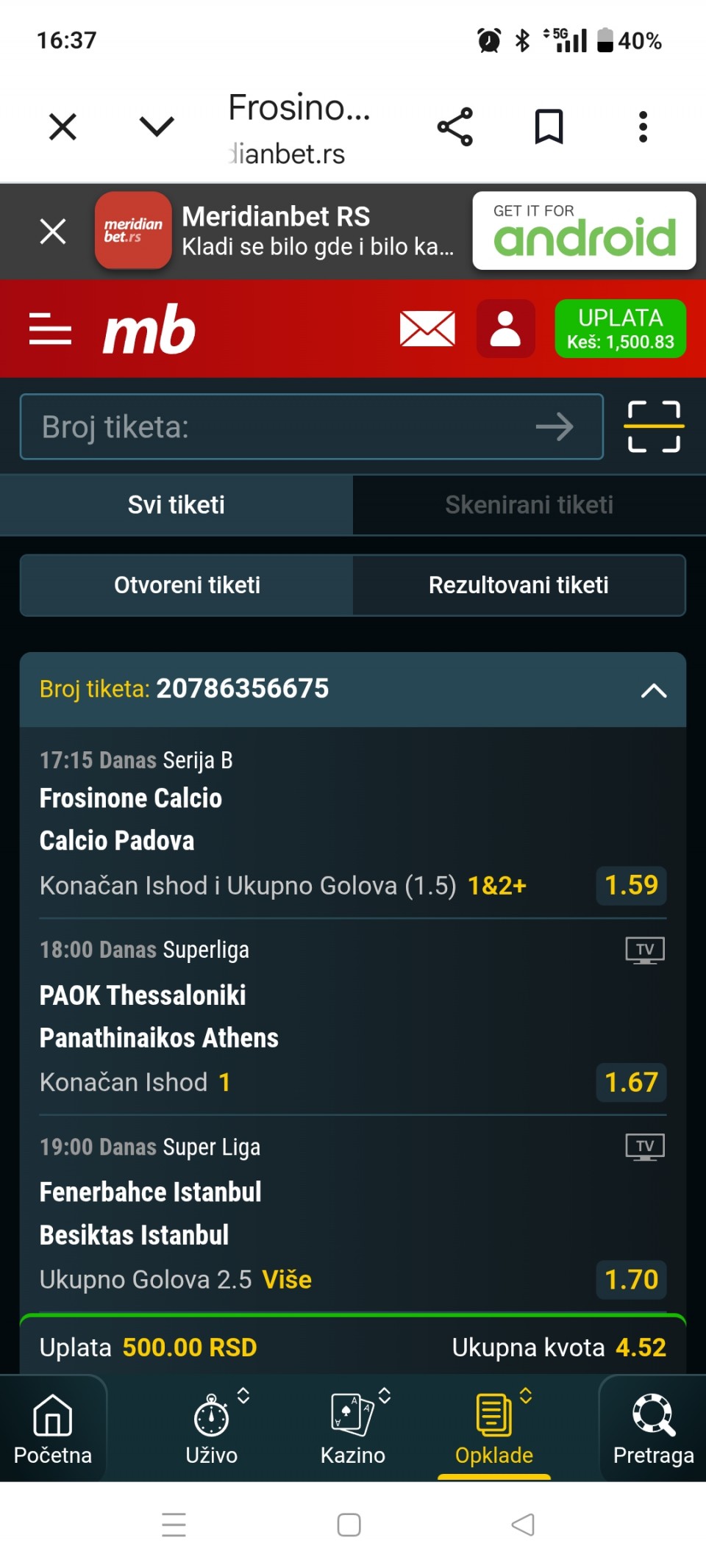This screenshot has height=1568, width=706.
Task: Bookmark this page
Action: 549,126
